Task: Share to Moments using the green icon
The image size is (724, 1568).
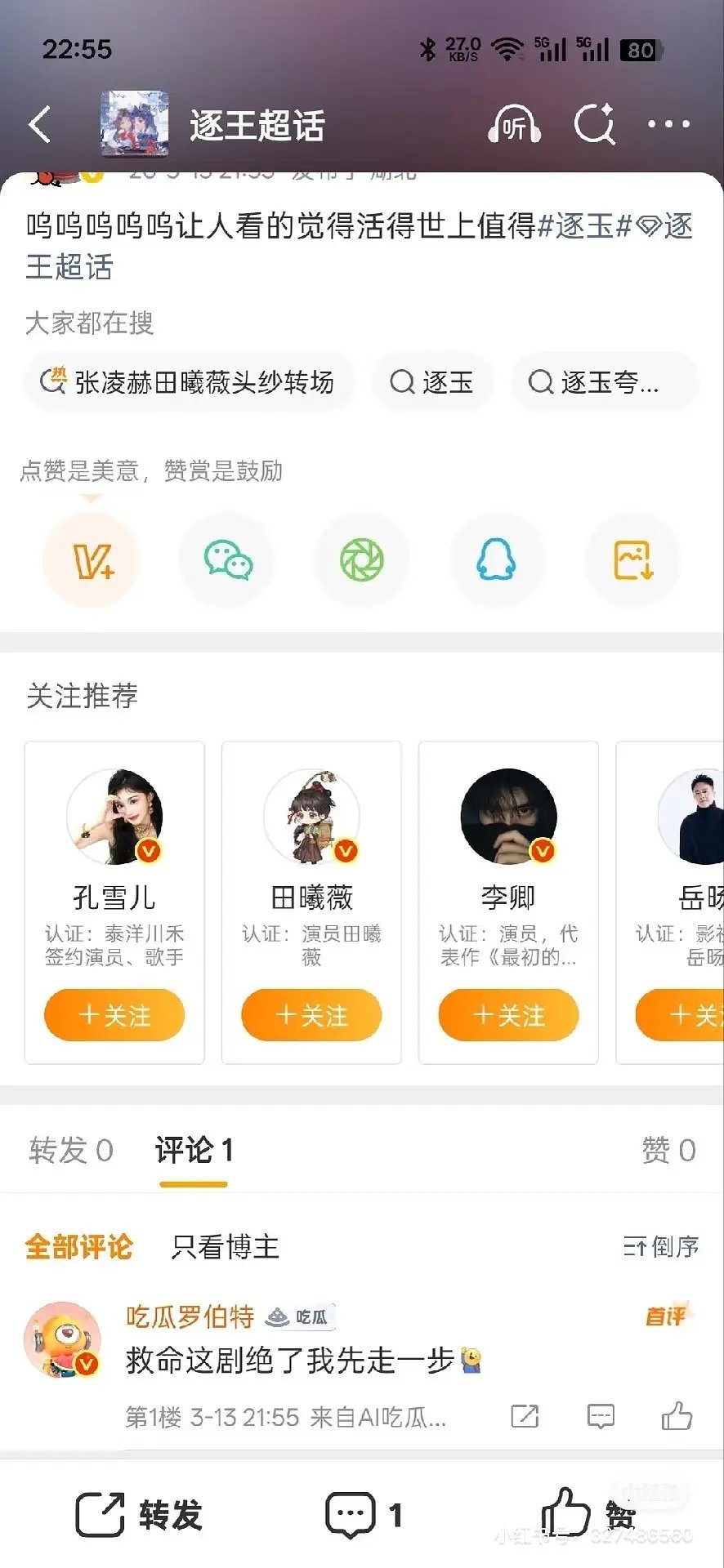Action: click(362, 559)
